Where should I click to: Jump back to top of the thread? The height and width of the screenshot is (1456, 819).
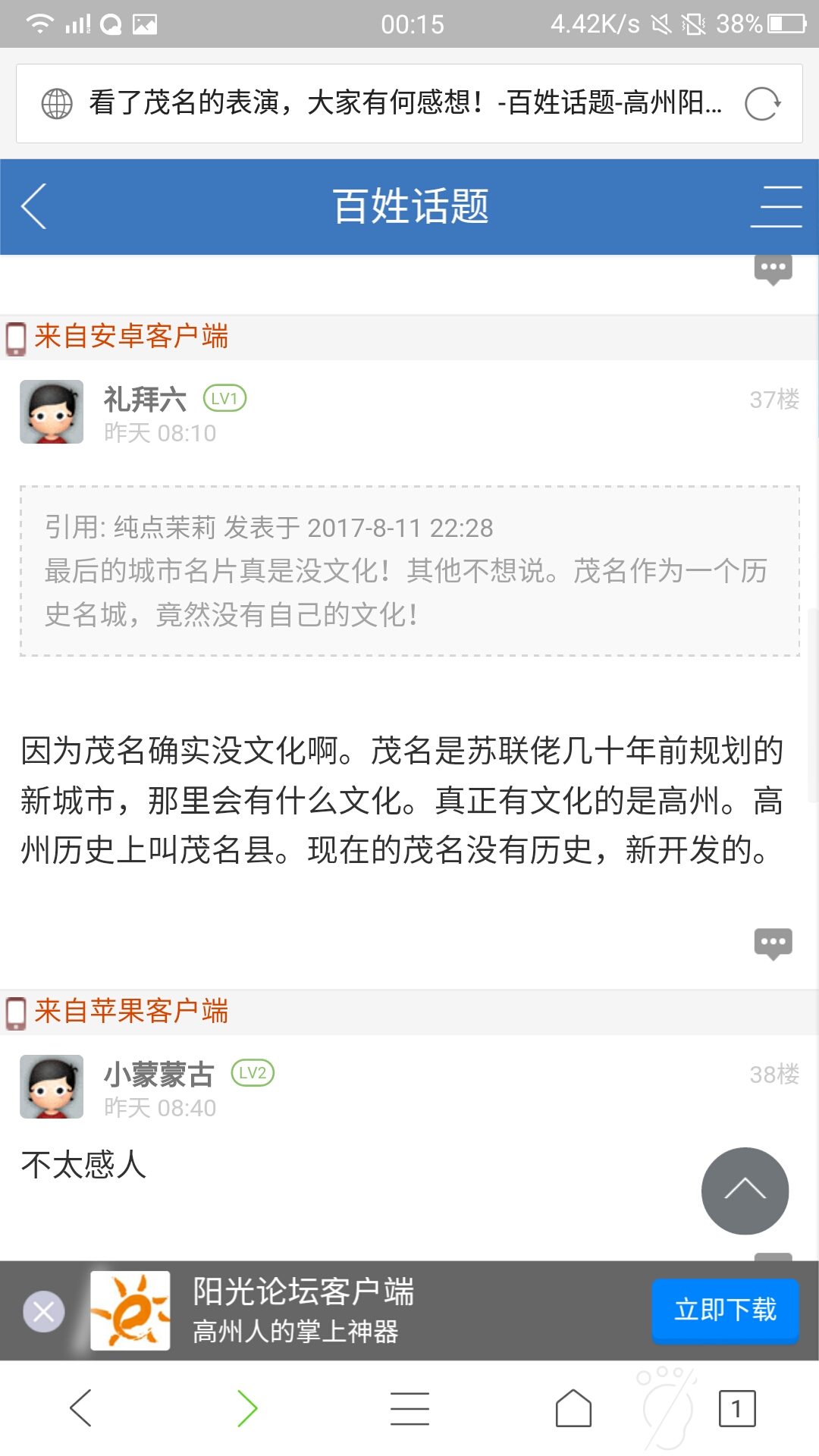click(745, 1191)
